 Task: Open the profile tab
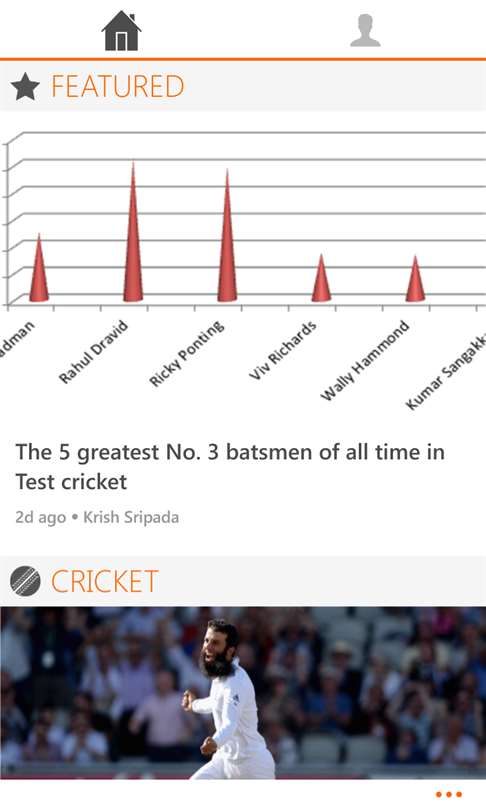click(365, 30)
